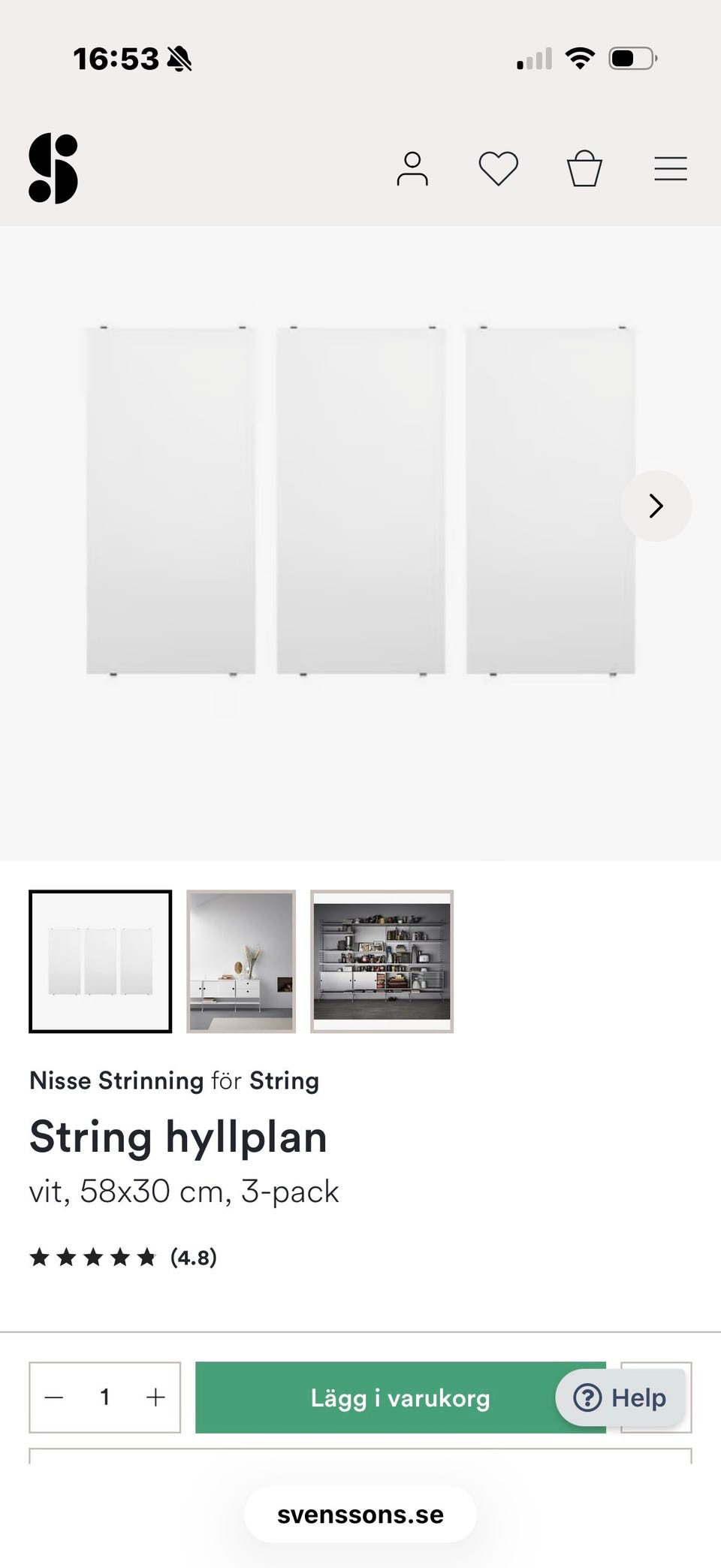Open the shopping cart icon
721x1568 pixels.
pyautogui.click(x=585, y=168)
